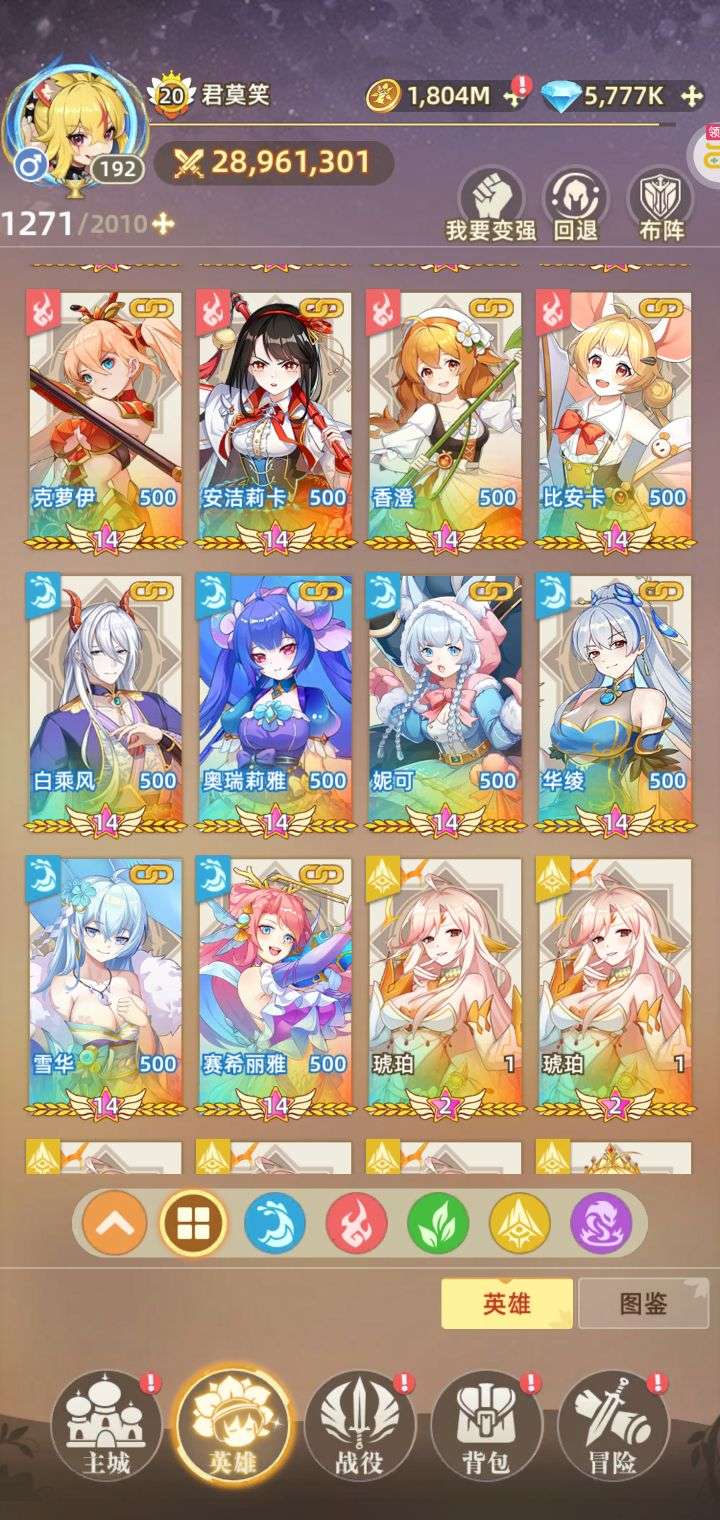Add more gold coins with plus
The image size is (720, 1520).
point(513,97)
